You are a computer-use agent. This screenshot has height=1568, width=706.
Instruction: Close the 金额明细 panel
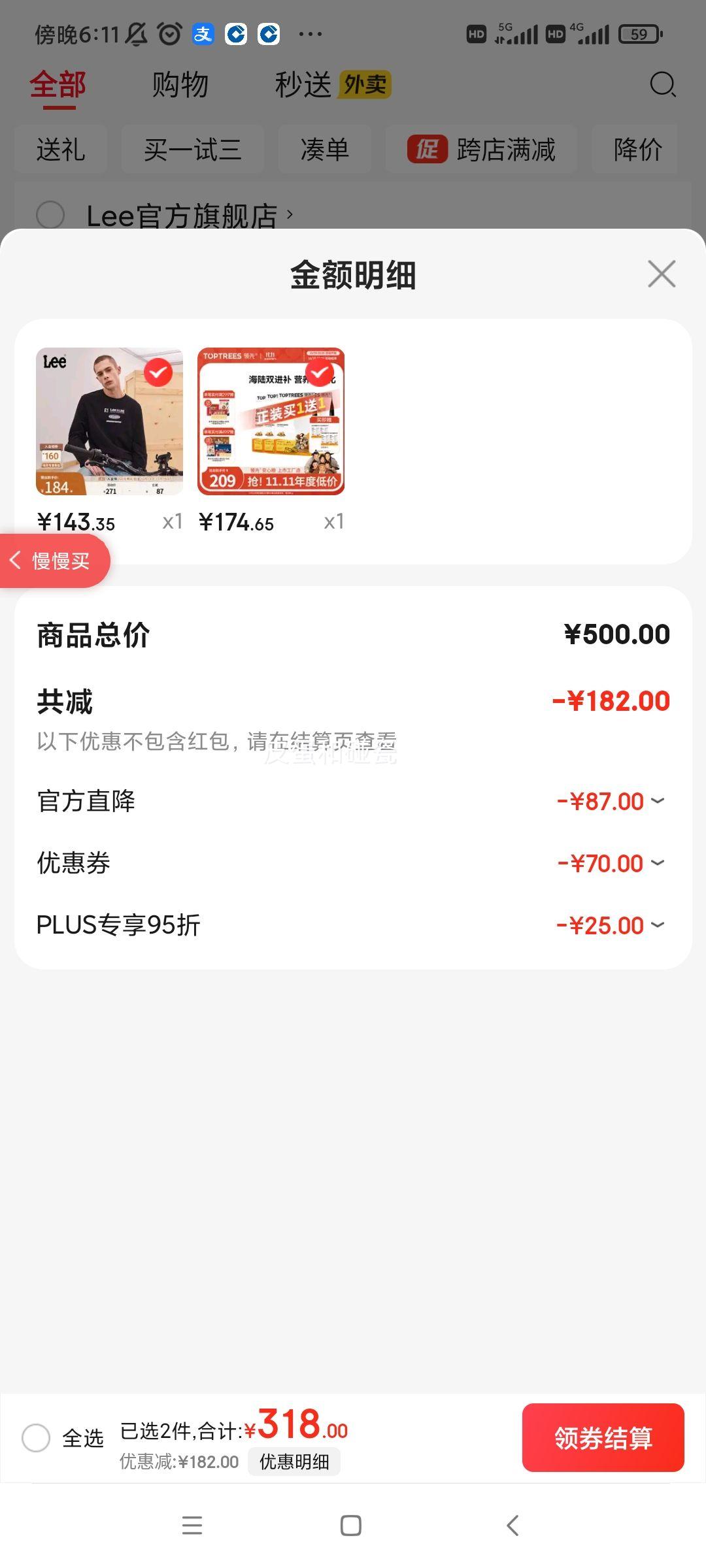pos(662,274)
